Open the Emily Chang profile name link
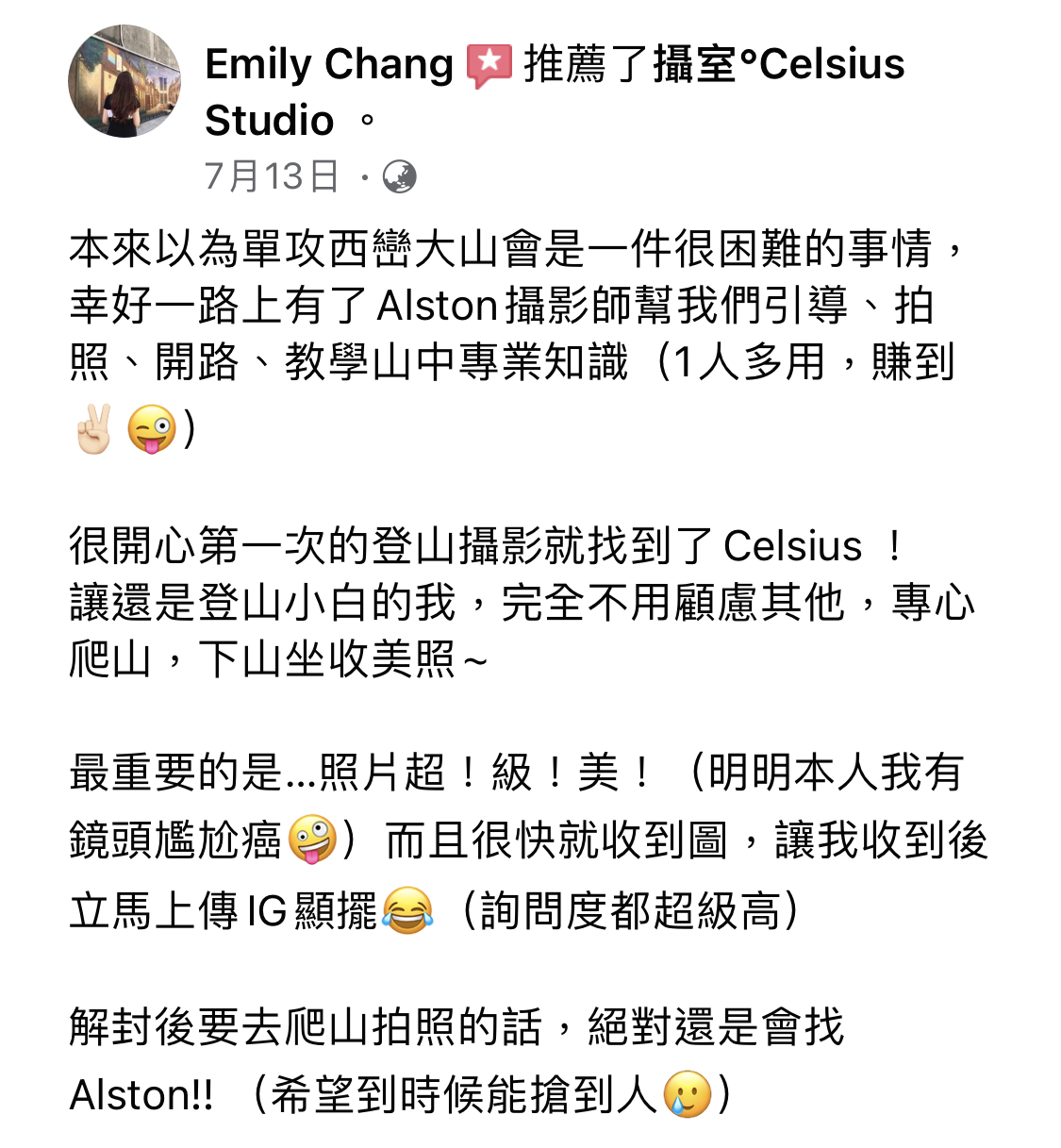1061x1148 pixels. pyautogui.click(x=328, y=65)
